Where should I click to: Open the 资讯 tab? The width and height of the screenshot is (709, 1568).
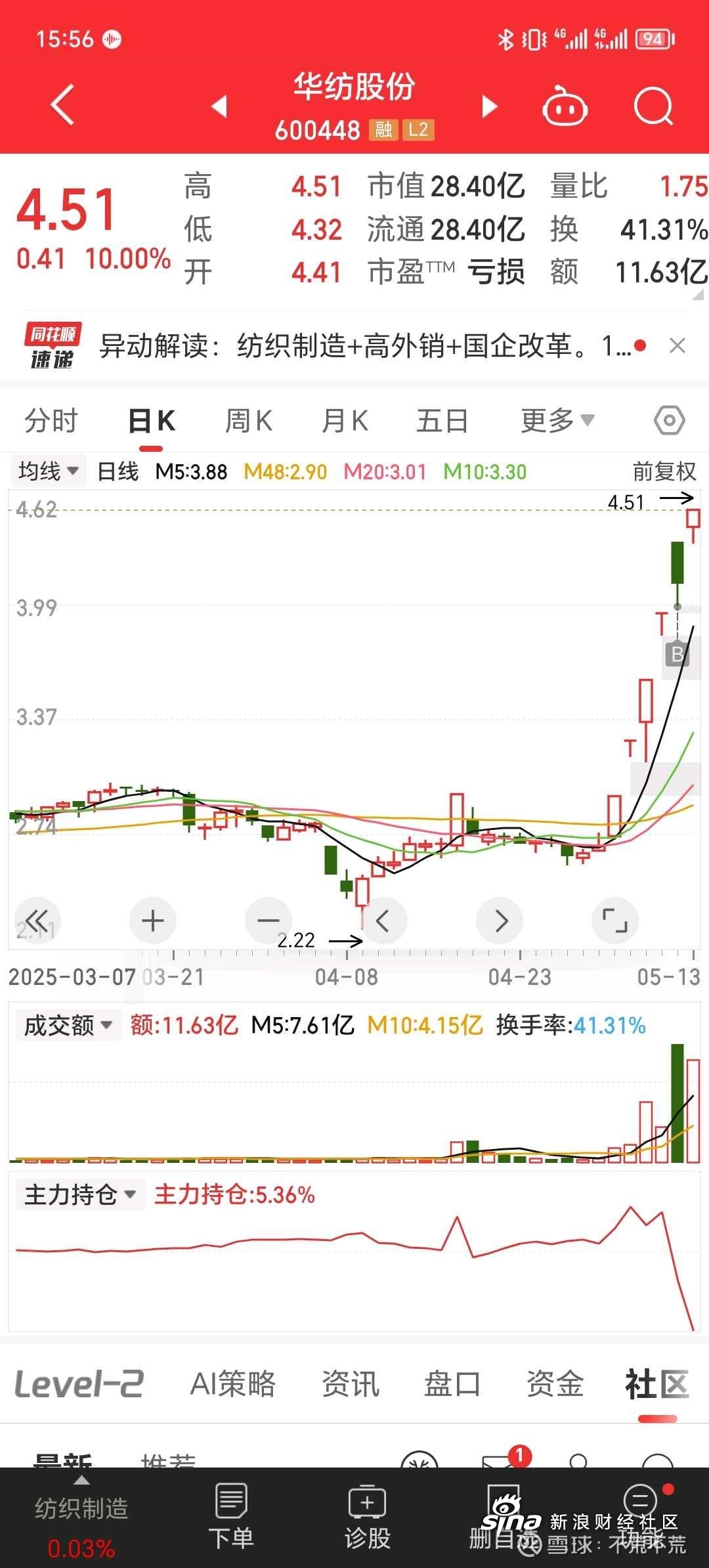(351, 1385)
